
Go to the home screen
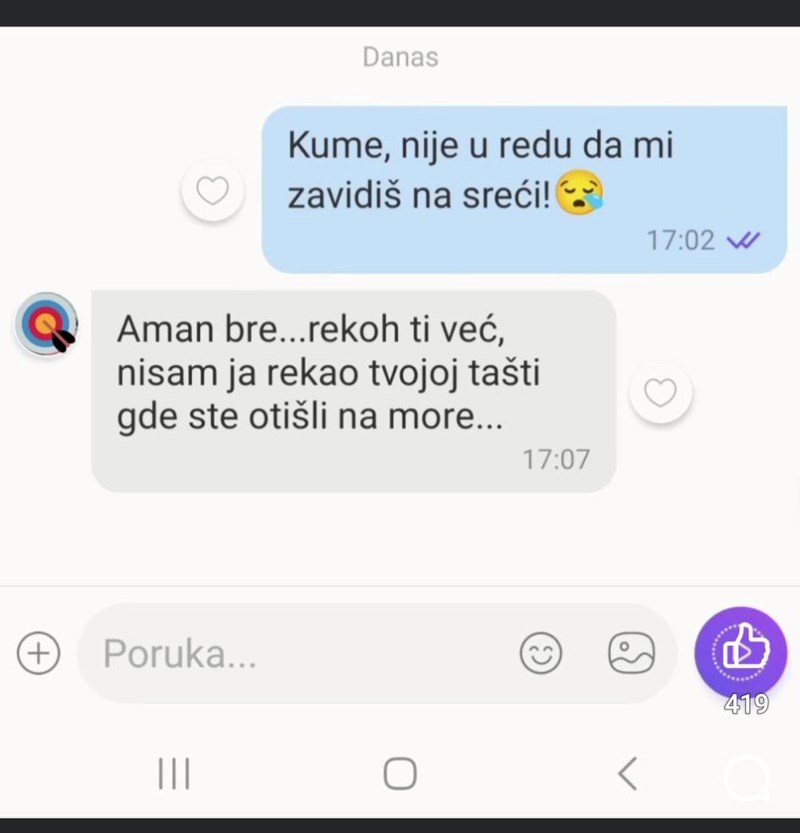tap(400, 773)
